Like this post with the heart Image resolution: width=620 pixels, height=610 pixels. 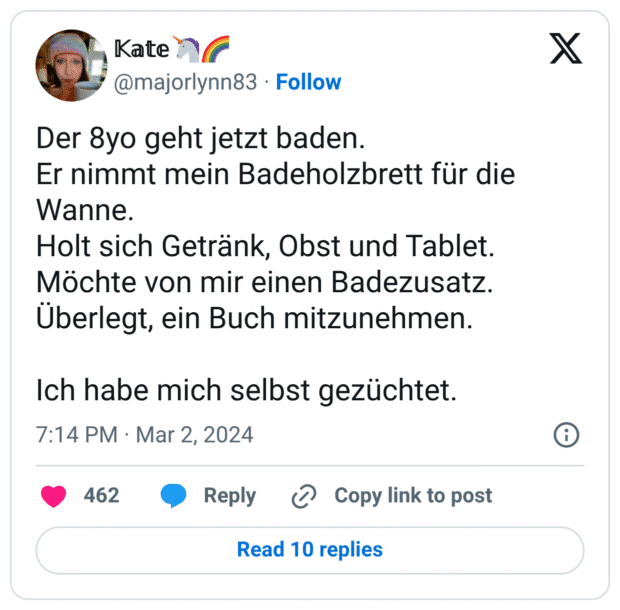click(x=53, y=495)
